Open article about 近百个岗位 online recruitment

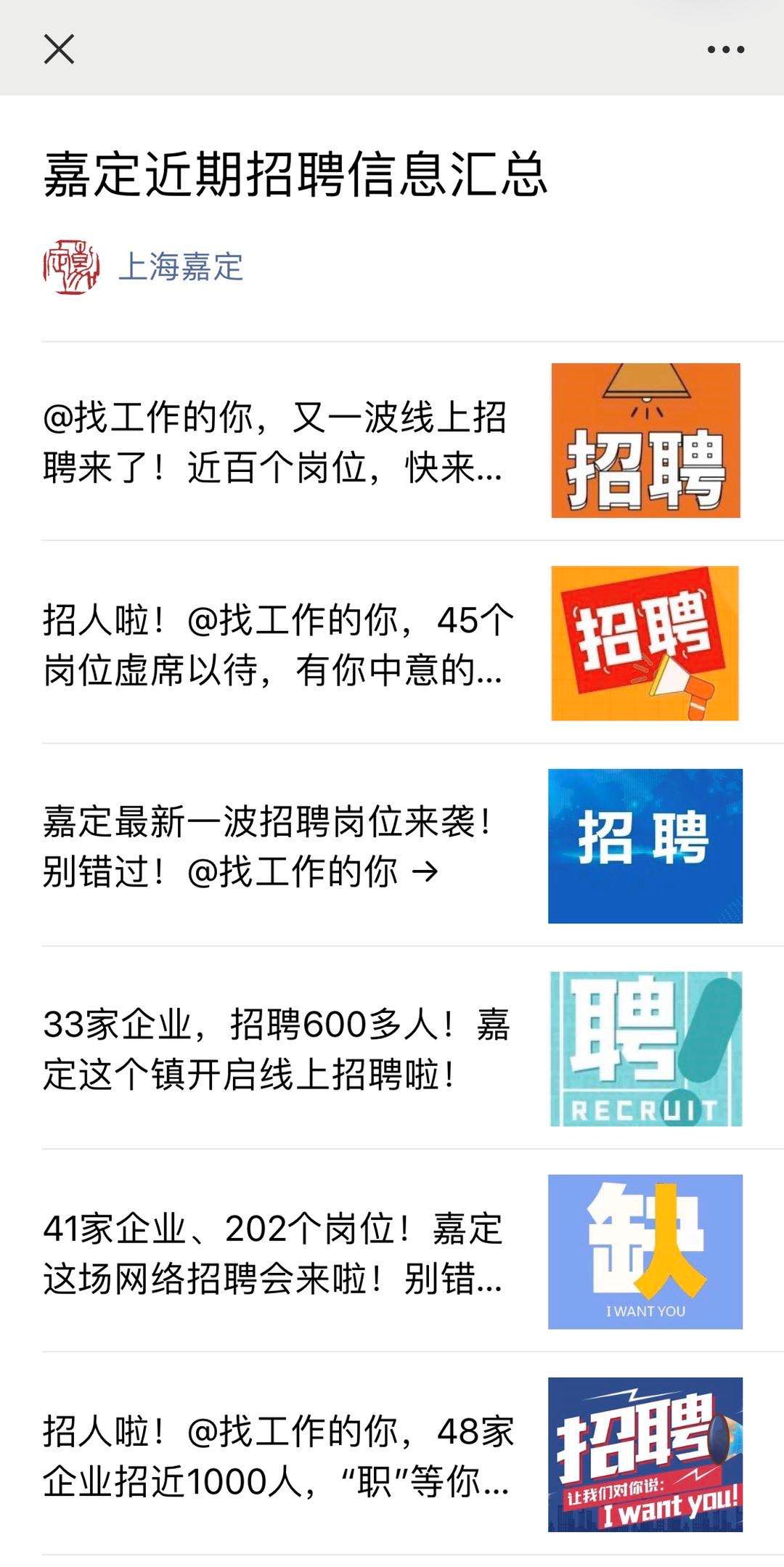pos(276,444)
